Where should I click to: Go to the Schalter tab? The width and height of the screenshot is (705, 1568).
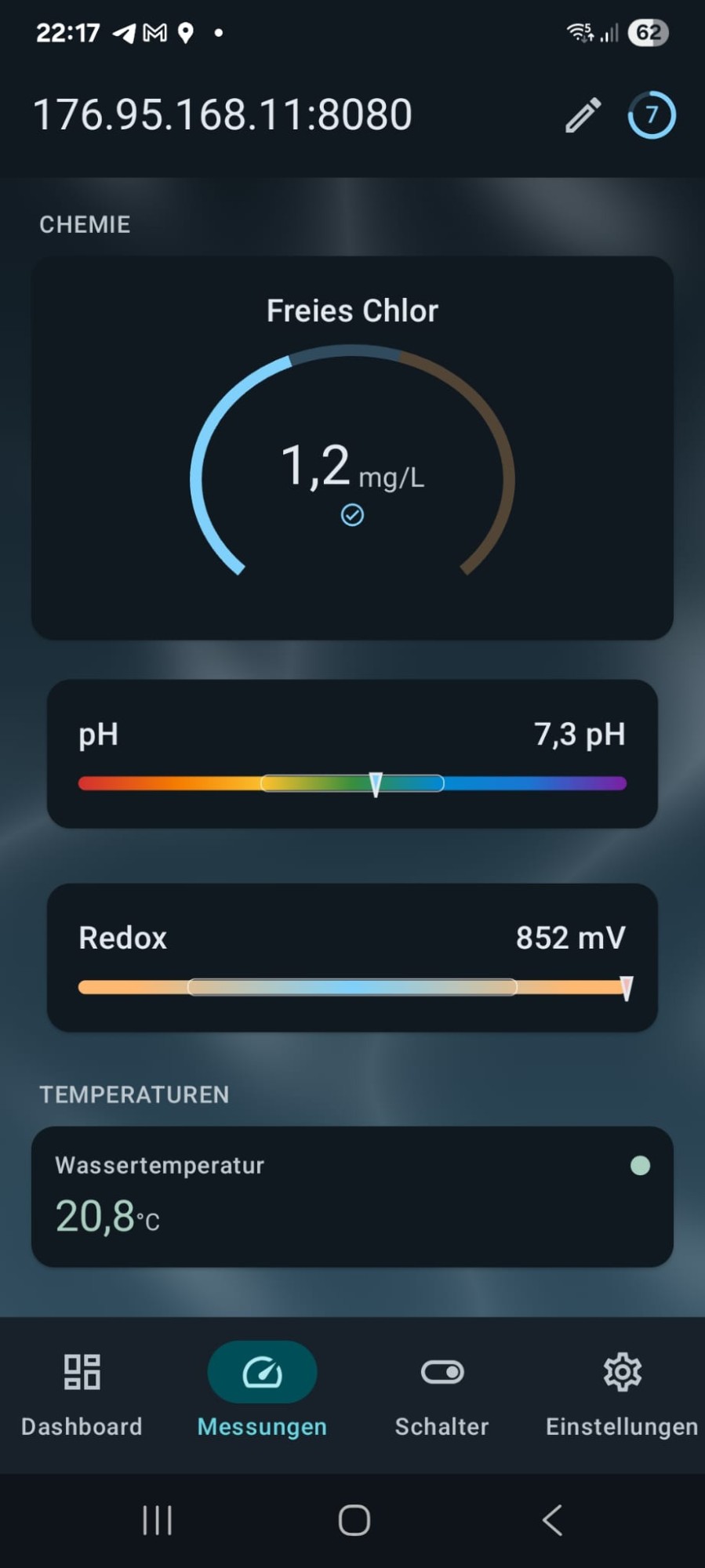442,1396
